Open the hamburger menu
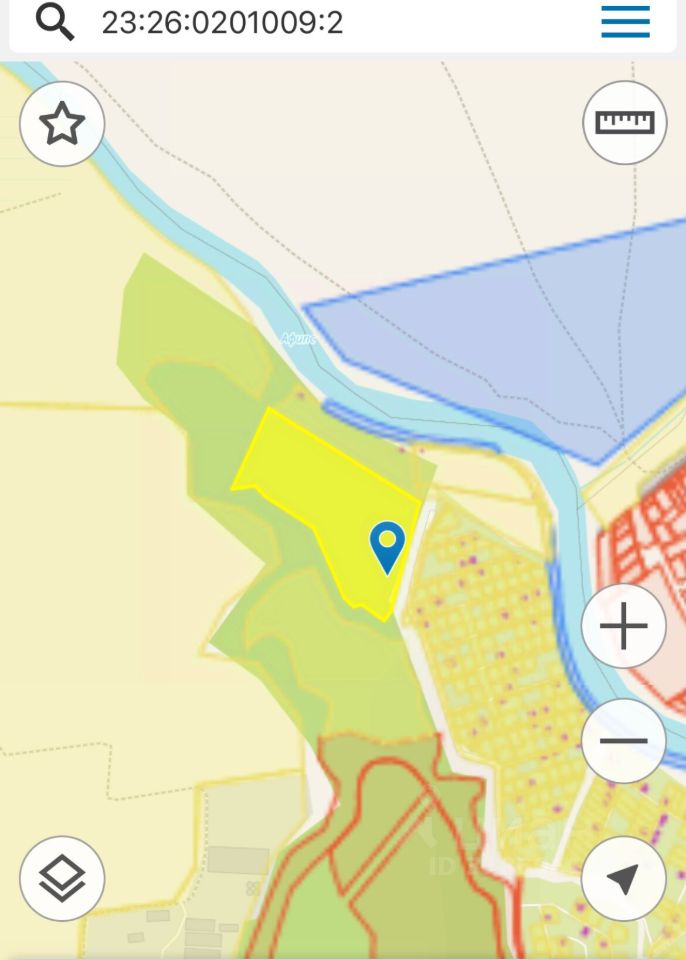 tap(625, 22)
